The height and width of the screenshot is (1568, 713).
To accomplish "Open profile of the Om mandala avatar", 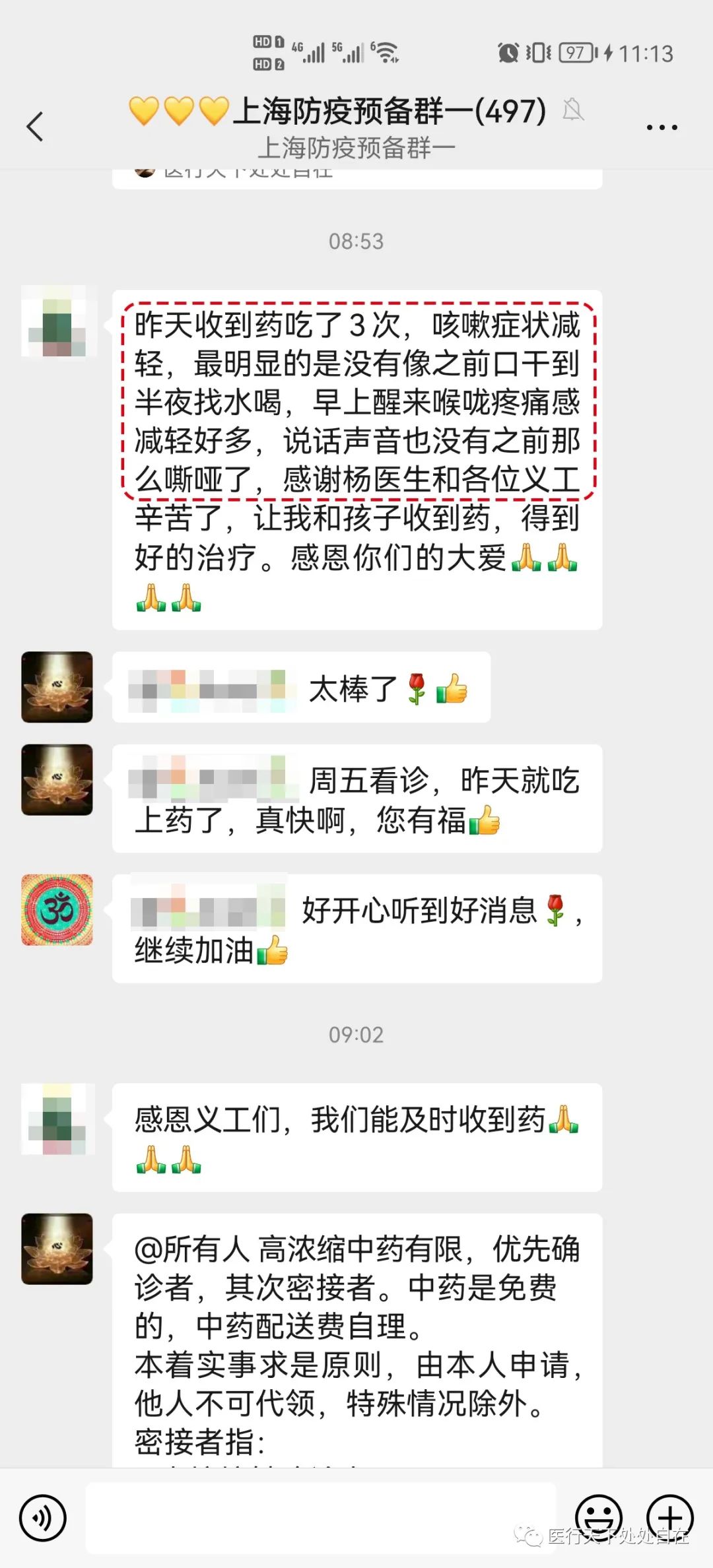I will tap(57, 910).
